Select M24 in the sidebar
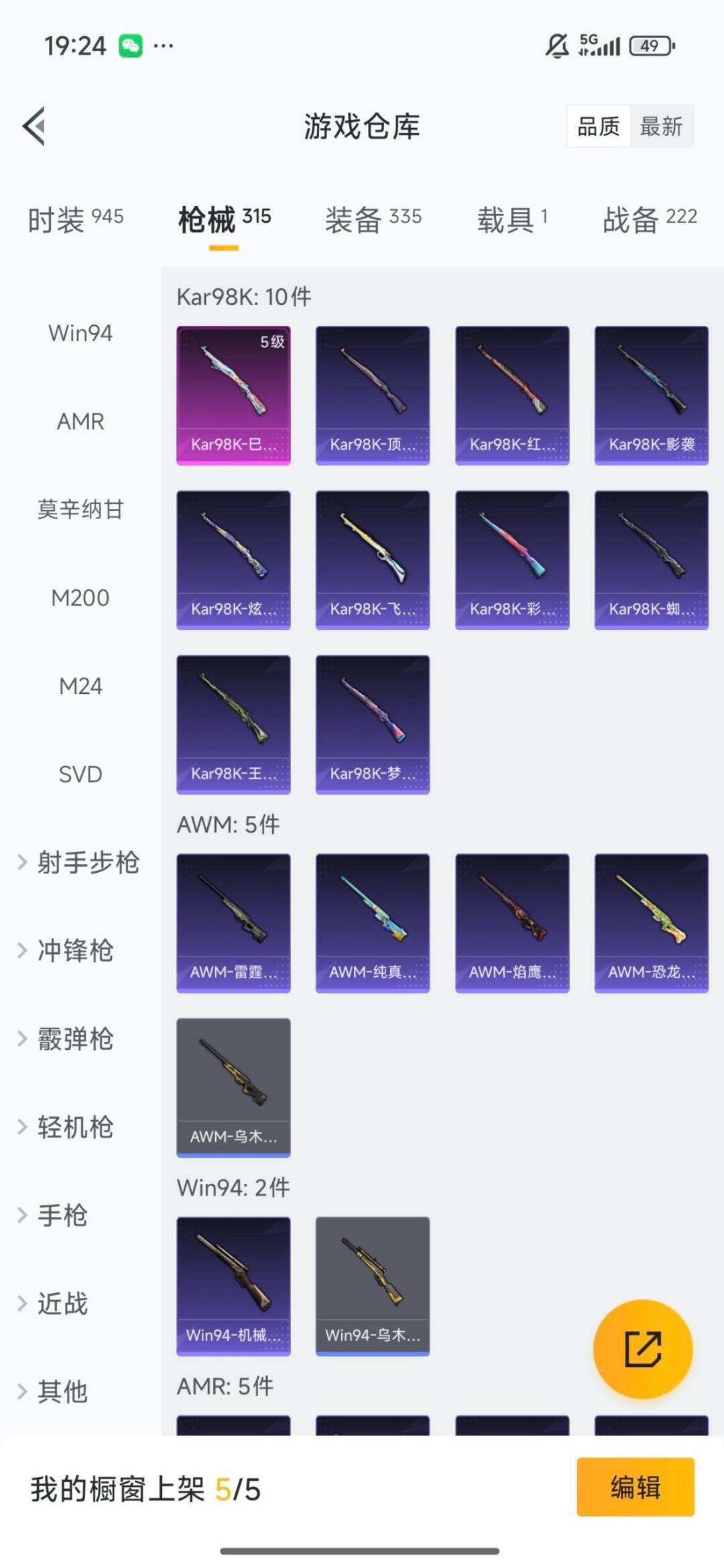This screenshot has height=1568, width=724. (79, 686)
